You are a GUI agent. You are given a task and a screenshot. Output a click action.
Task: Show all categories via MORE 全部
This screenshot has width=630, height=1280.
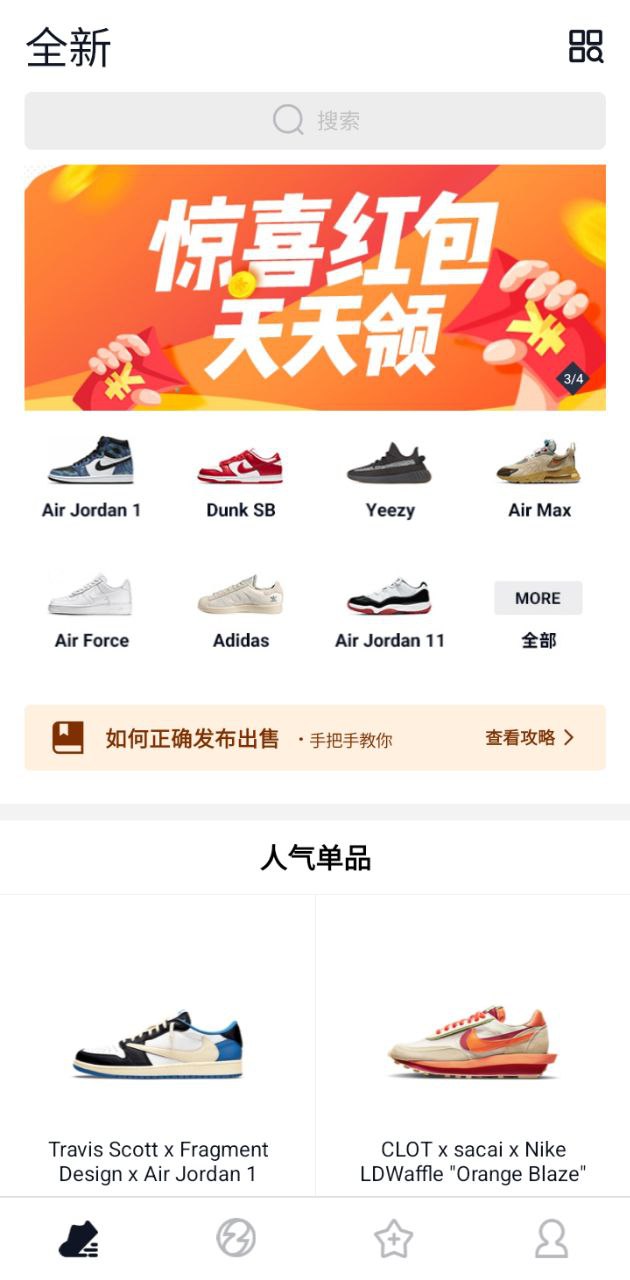pyautogui.click(x=538, y=611)
